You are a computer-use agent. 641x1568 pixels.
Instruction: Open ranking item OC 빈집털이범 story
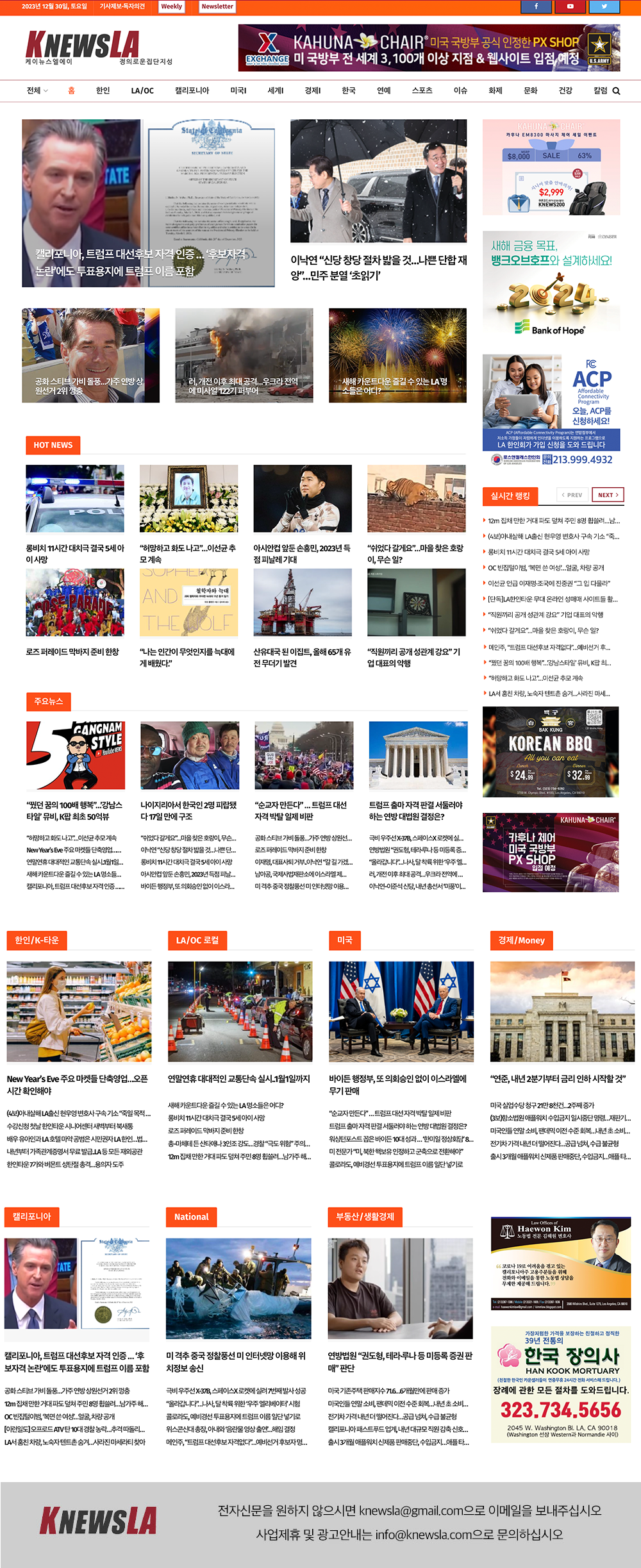[545, 567]
